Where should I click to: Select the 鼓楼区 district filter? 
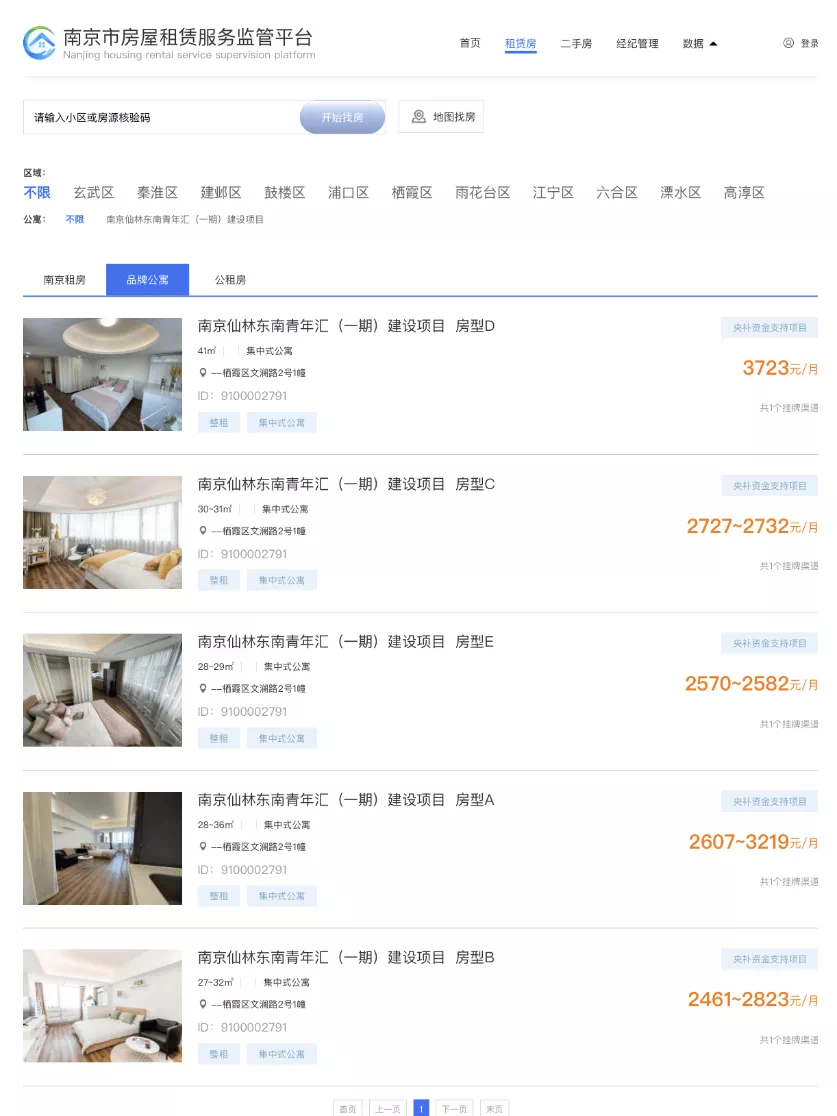(x=285, y=193)
